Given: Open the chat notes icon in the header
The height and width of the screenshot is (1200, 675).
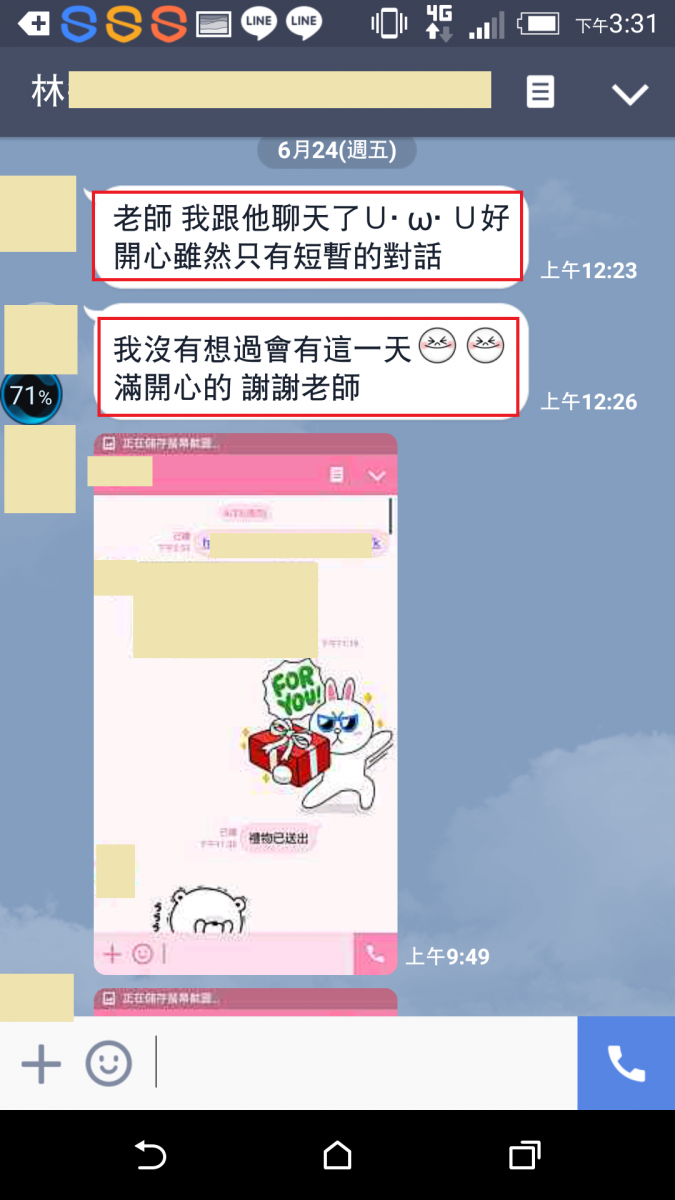Looking at the screenshot, I should (x=540, y=93).
